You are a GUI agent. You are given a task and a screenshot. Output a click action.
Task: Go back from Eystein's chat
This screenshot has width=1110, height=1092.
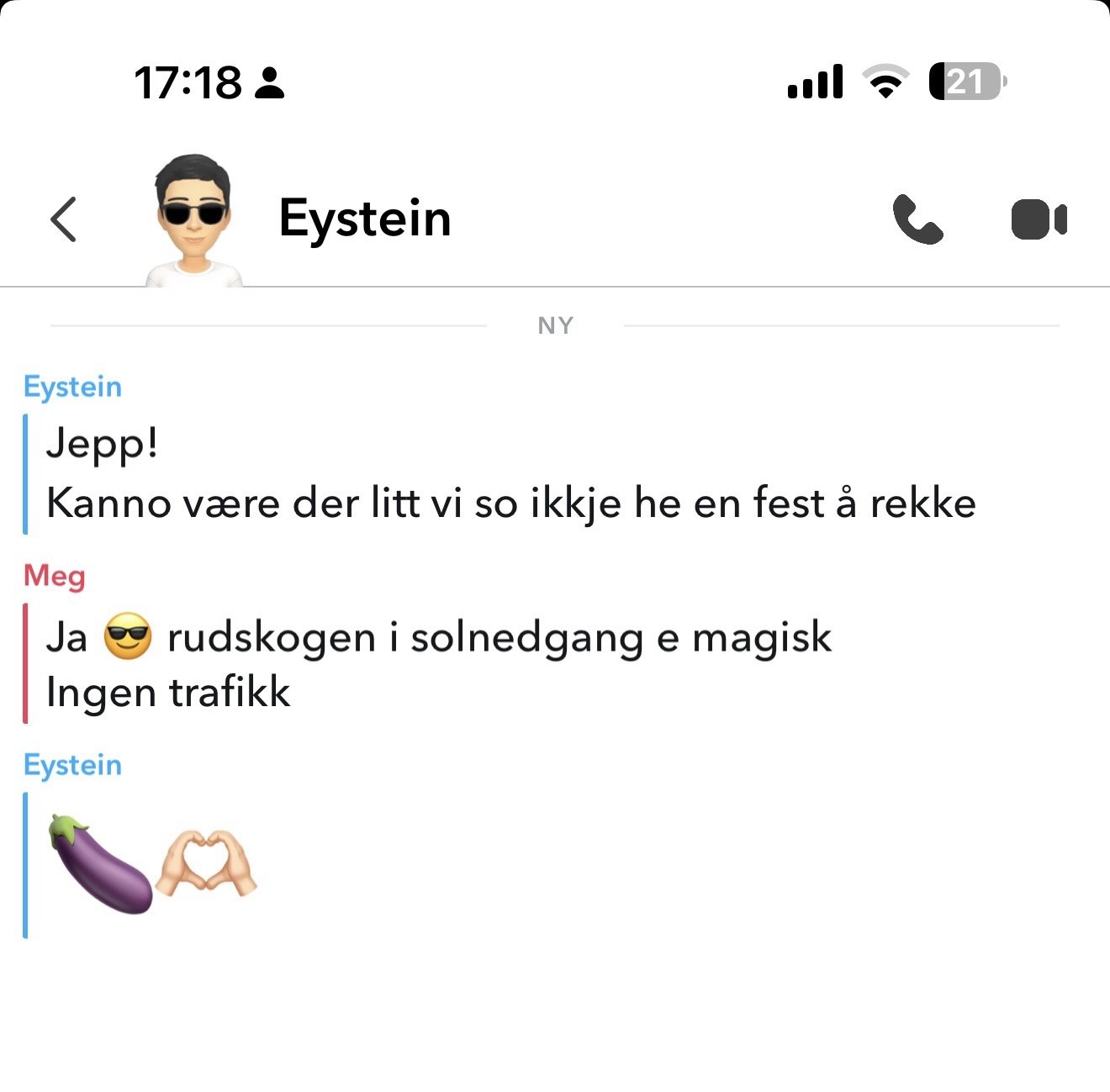[x=63, y=219]
